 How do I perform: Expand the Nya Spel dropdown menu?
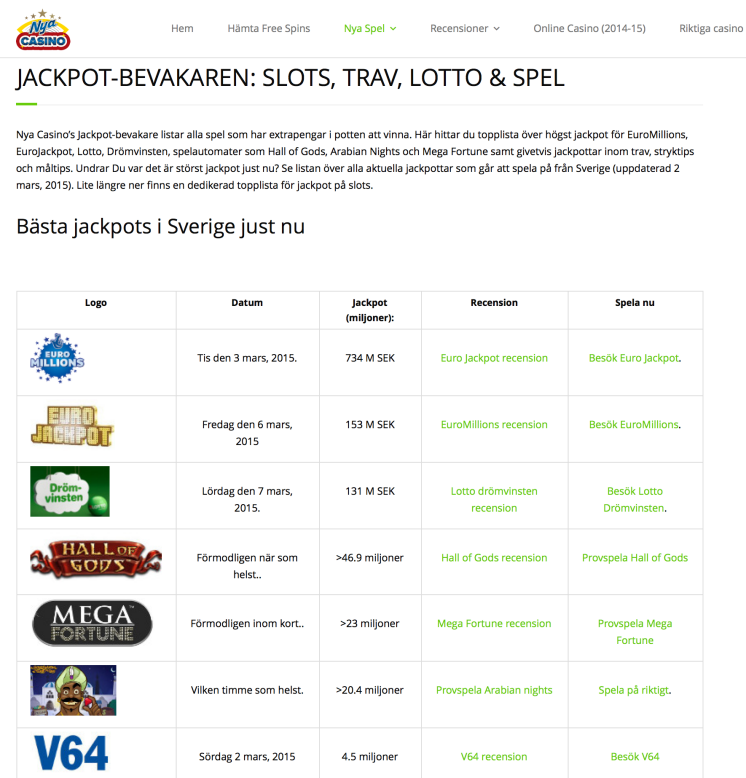[369, 29]
